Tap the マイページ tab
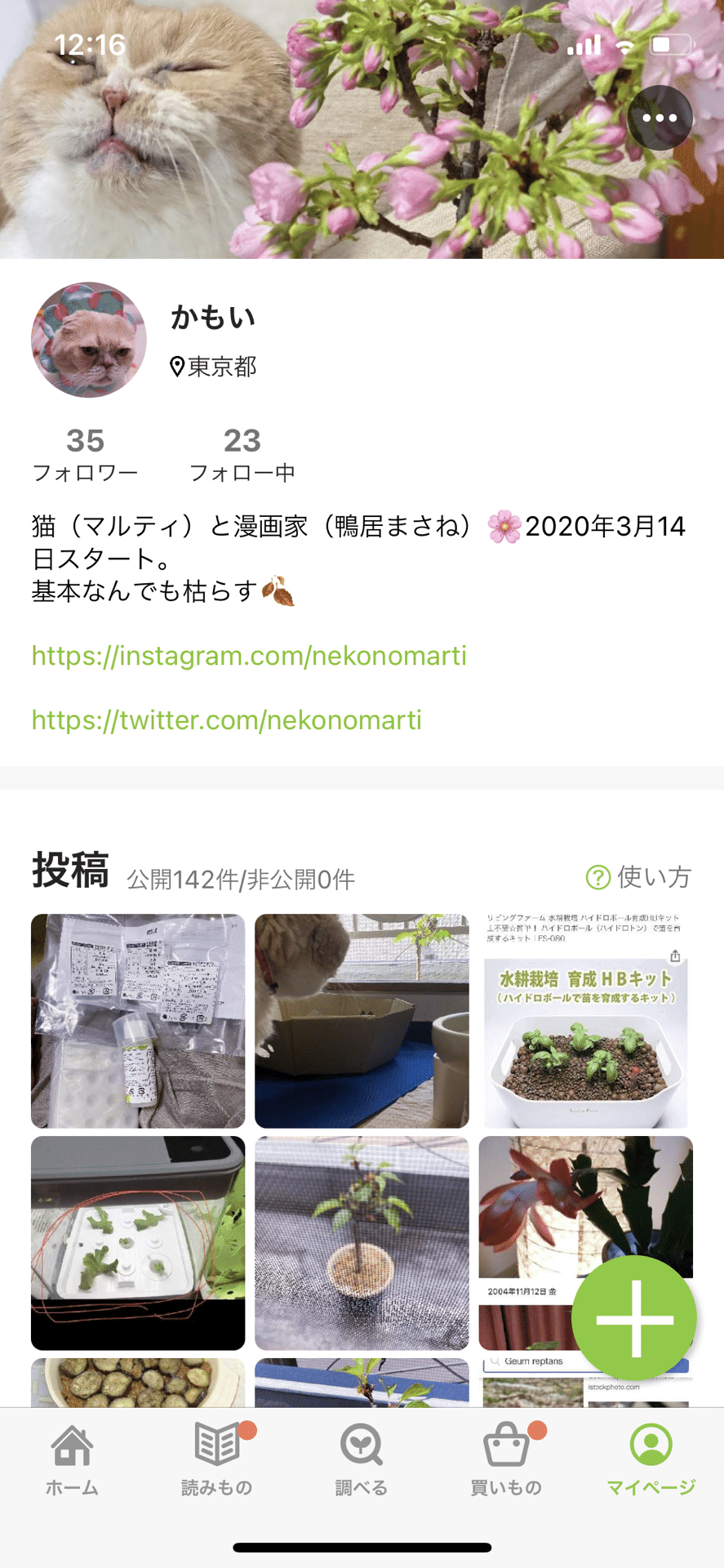This screenshot has width=724, height=1568. (651, 1459)
